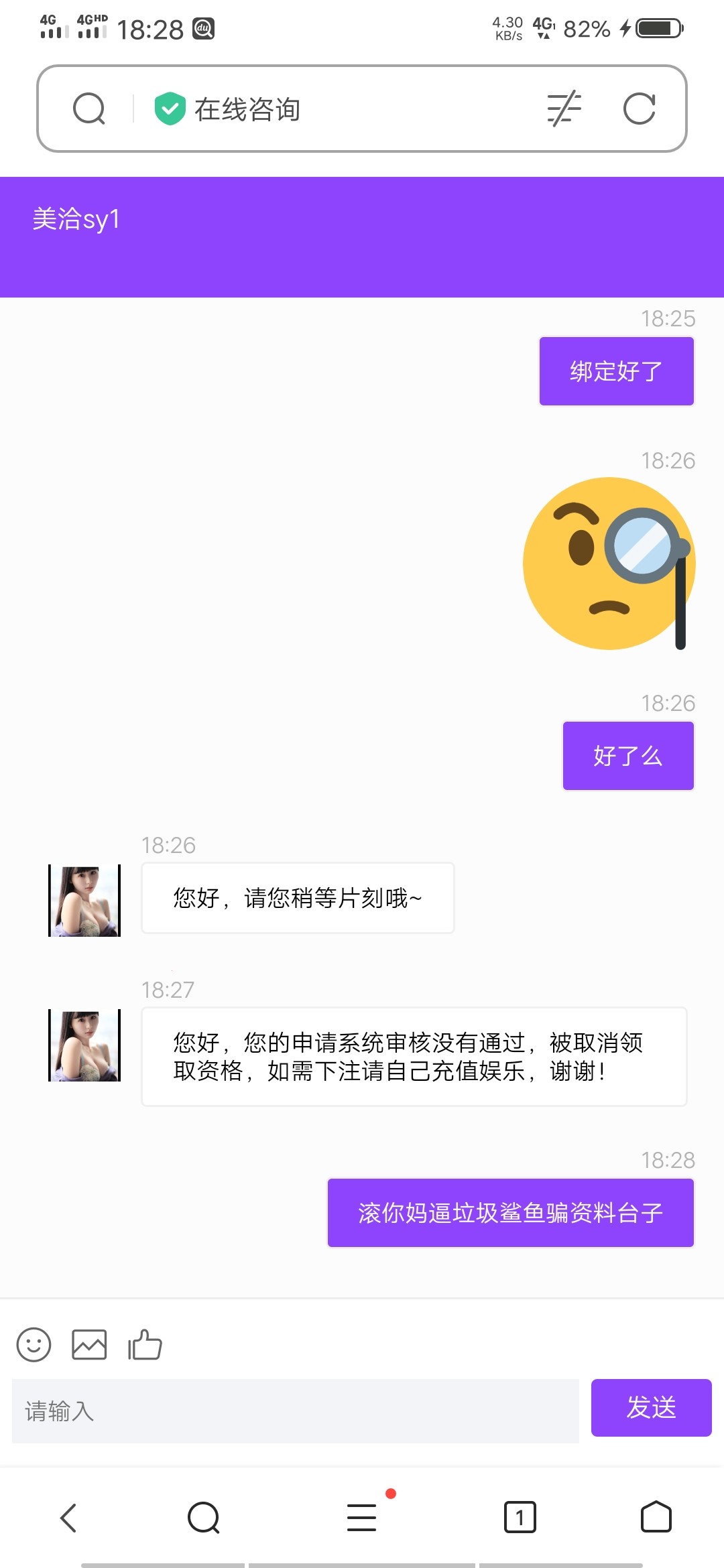Go to the browser home page
Viewport: 724px width, 1568px height.
tap(656, 1518)
